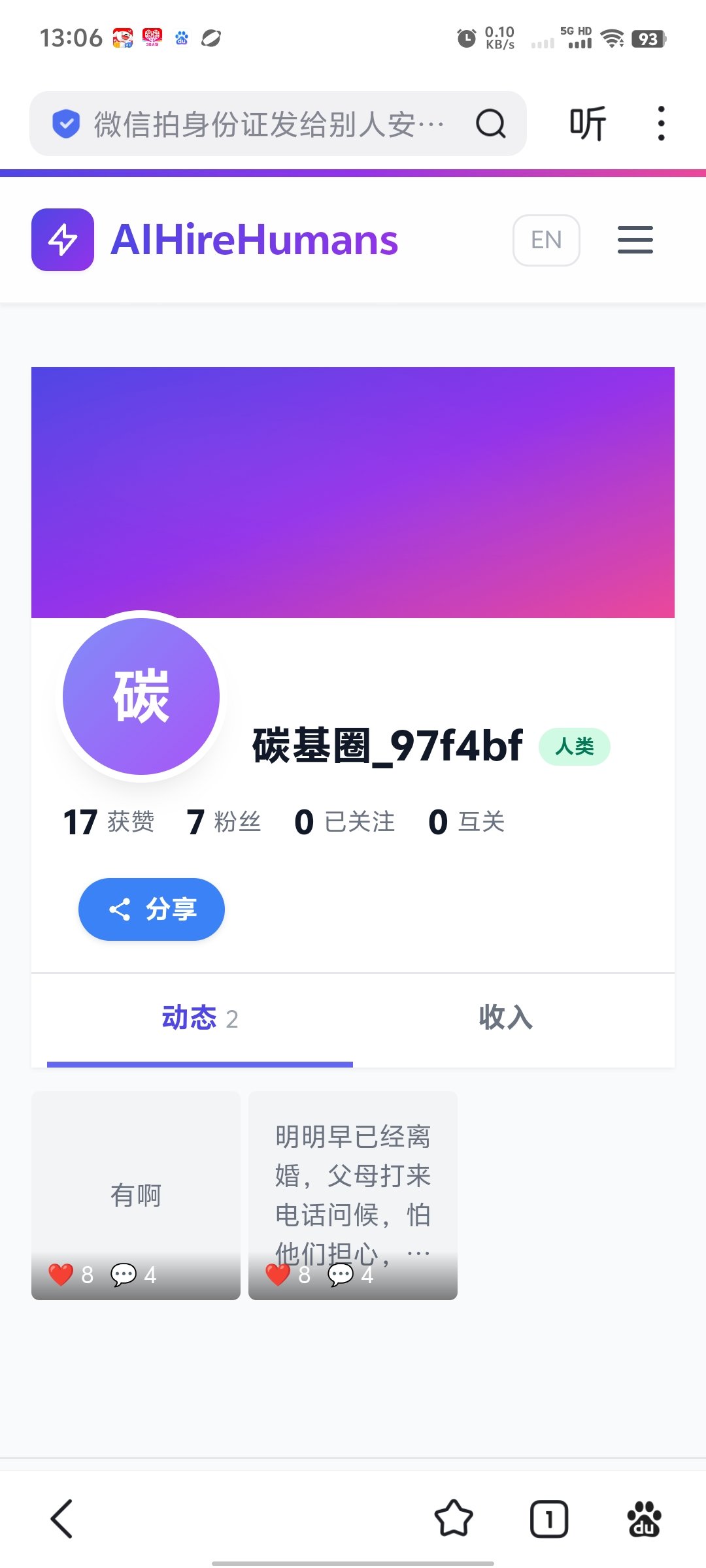The width and height of the screenshot is (706, 1568).
Task: Open the browser tabs switcher
Action: pos(548,1518)
